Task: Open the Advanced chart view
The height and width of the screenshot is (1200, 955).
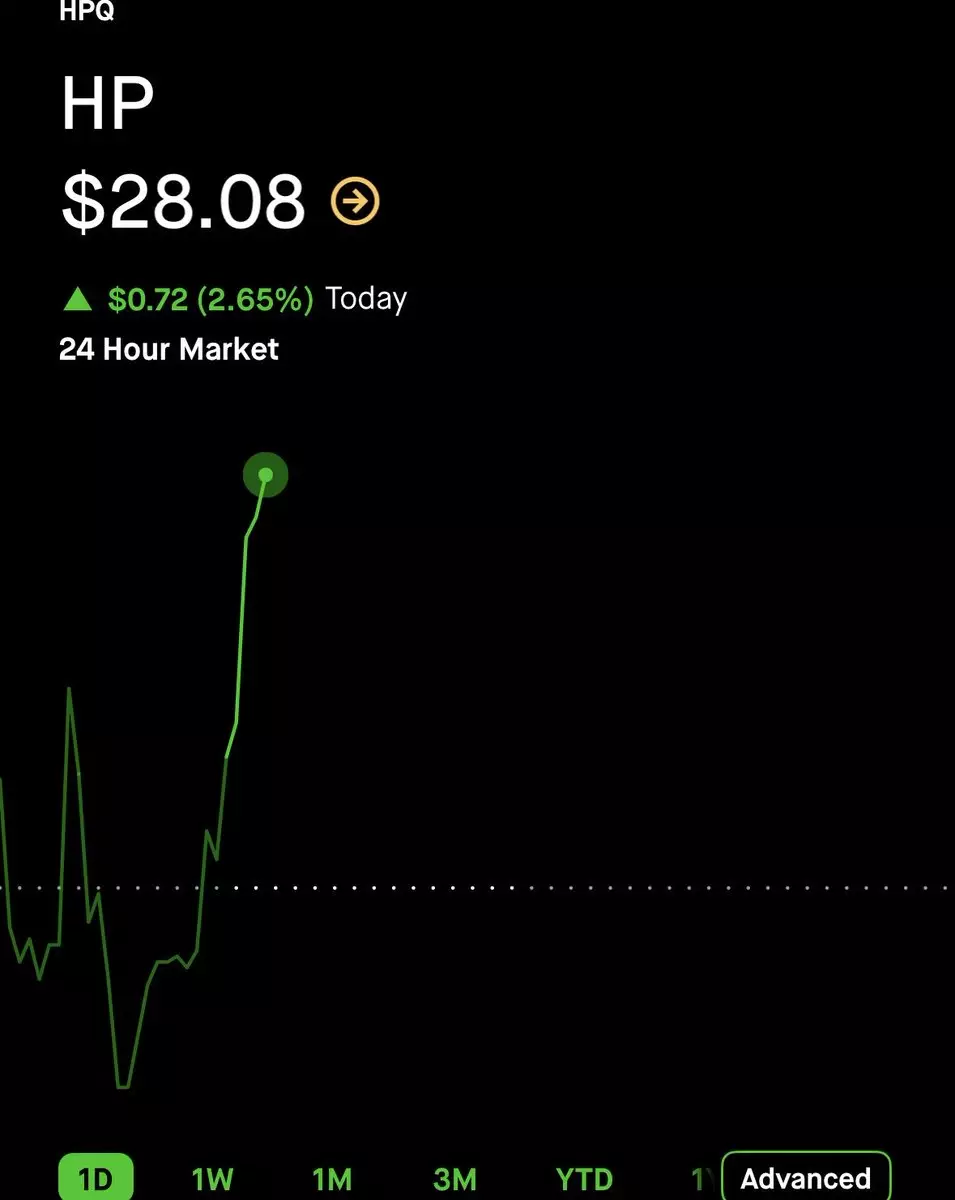Action: pyautogui.click(x=805, y=1178)
